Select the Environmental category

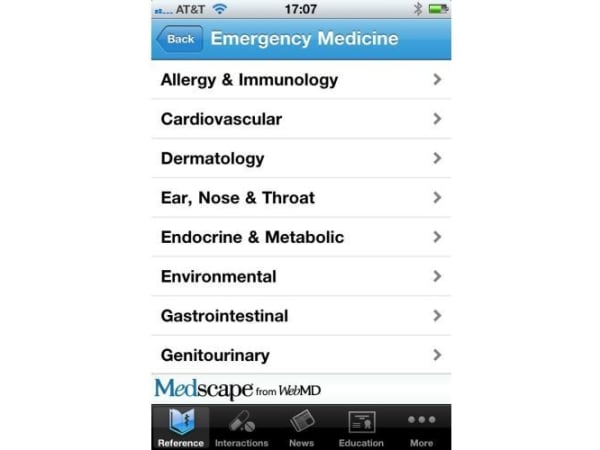point(300,276)
